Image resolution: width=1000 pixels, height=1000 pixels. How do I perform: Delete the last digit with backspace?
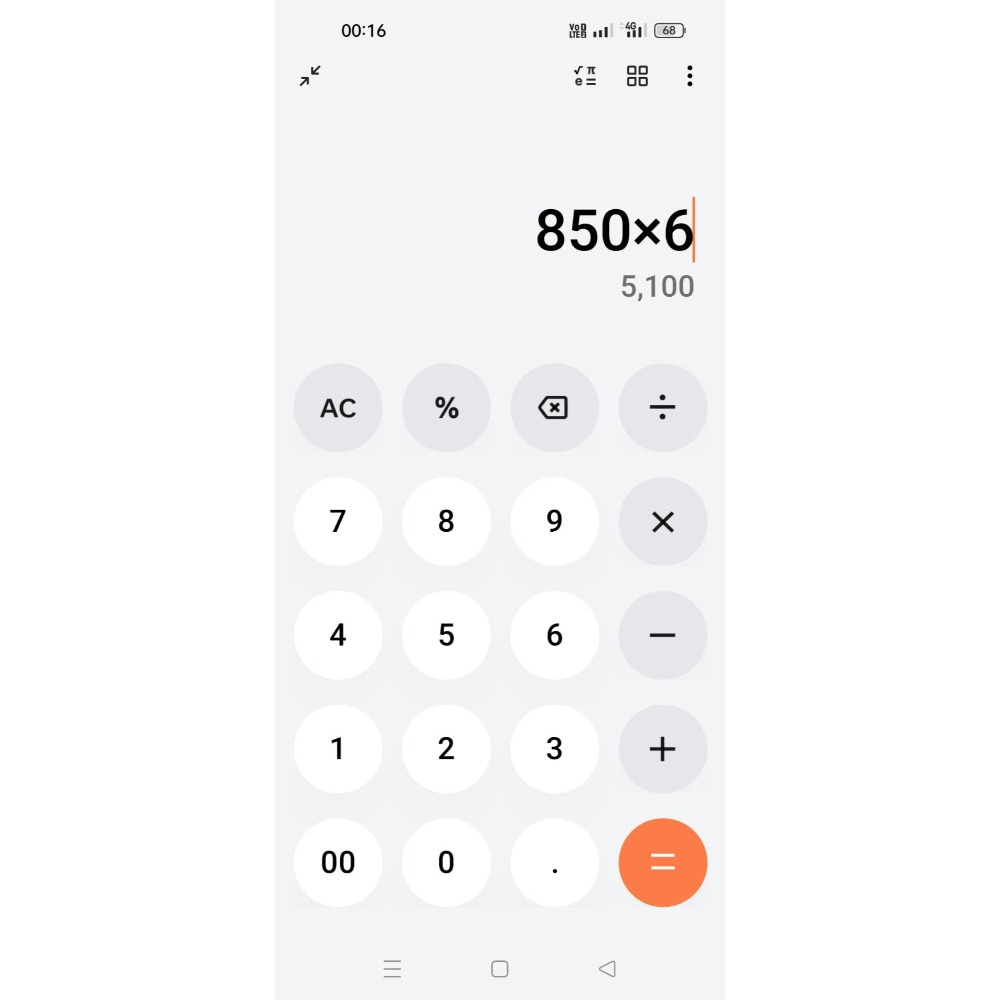point(554,408)
